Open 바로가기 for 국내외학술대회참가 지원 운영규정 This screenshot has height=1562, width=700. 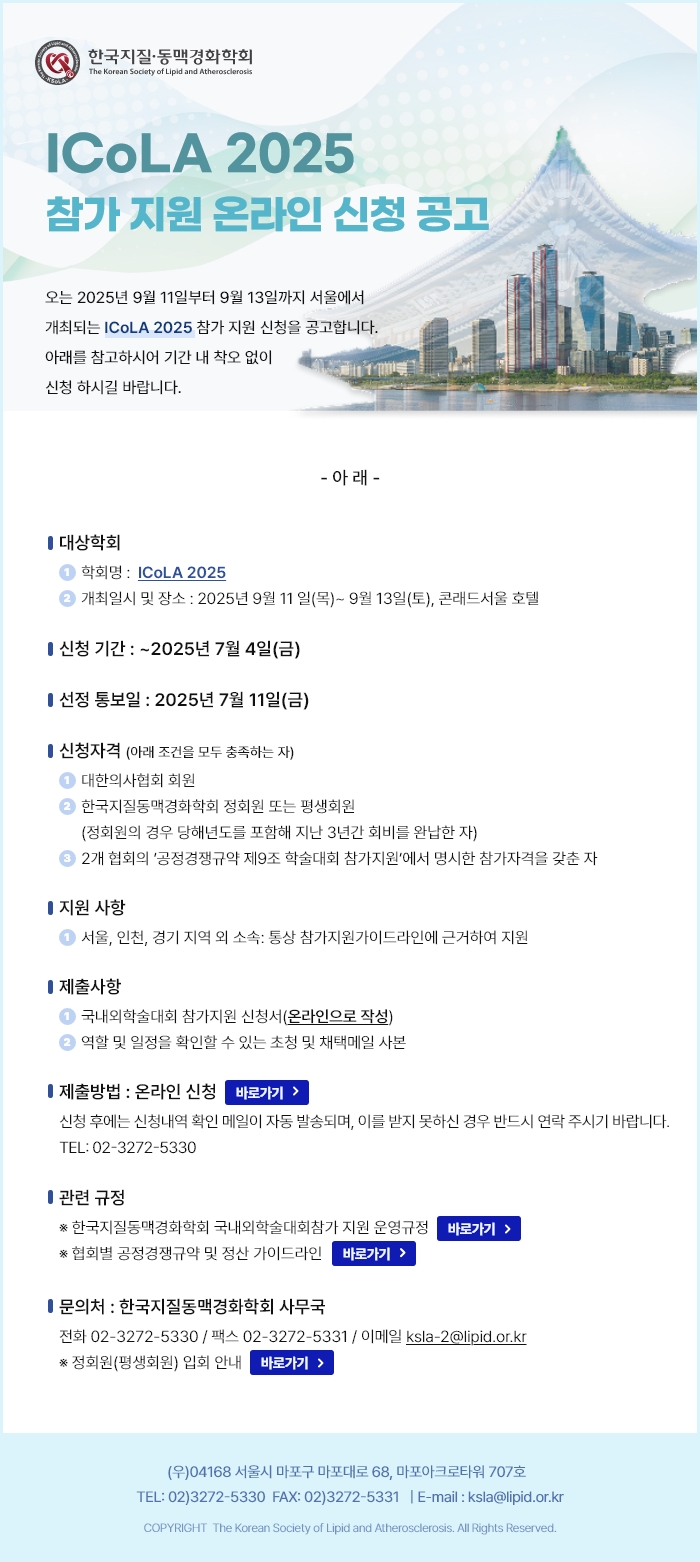478,1228
